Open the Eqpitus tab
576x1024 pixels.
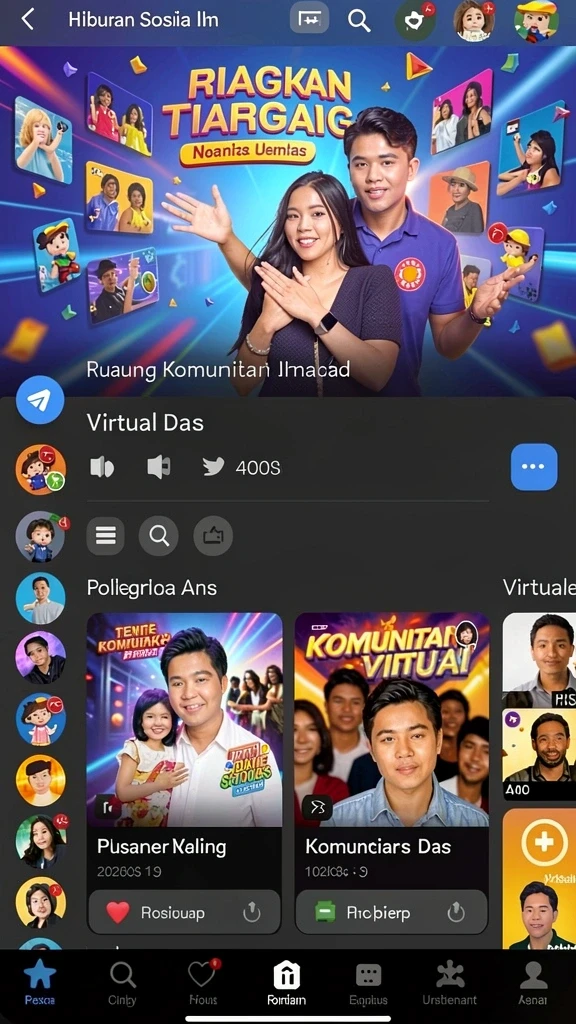click(368, 984)
